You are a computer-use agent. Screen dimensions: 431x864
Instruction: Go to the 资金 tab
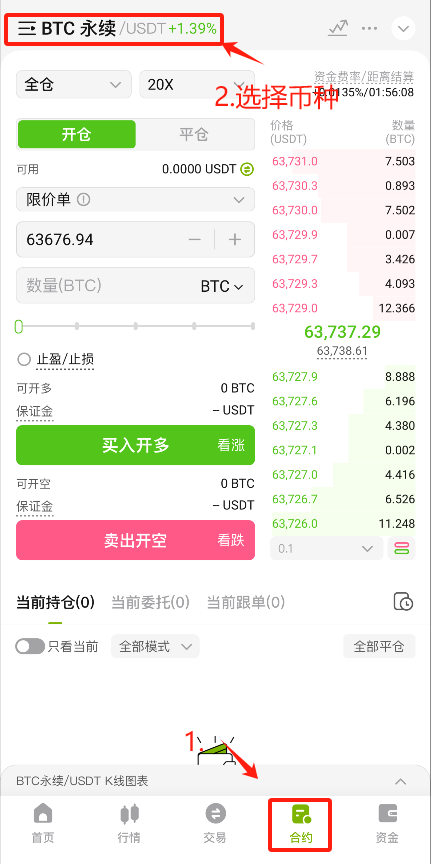pos(387,824)
